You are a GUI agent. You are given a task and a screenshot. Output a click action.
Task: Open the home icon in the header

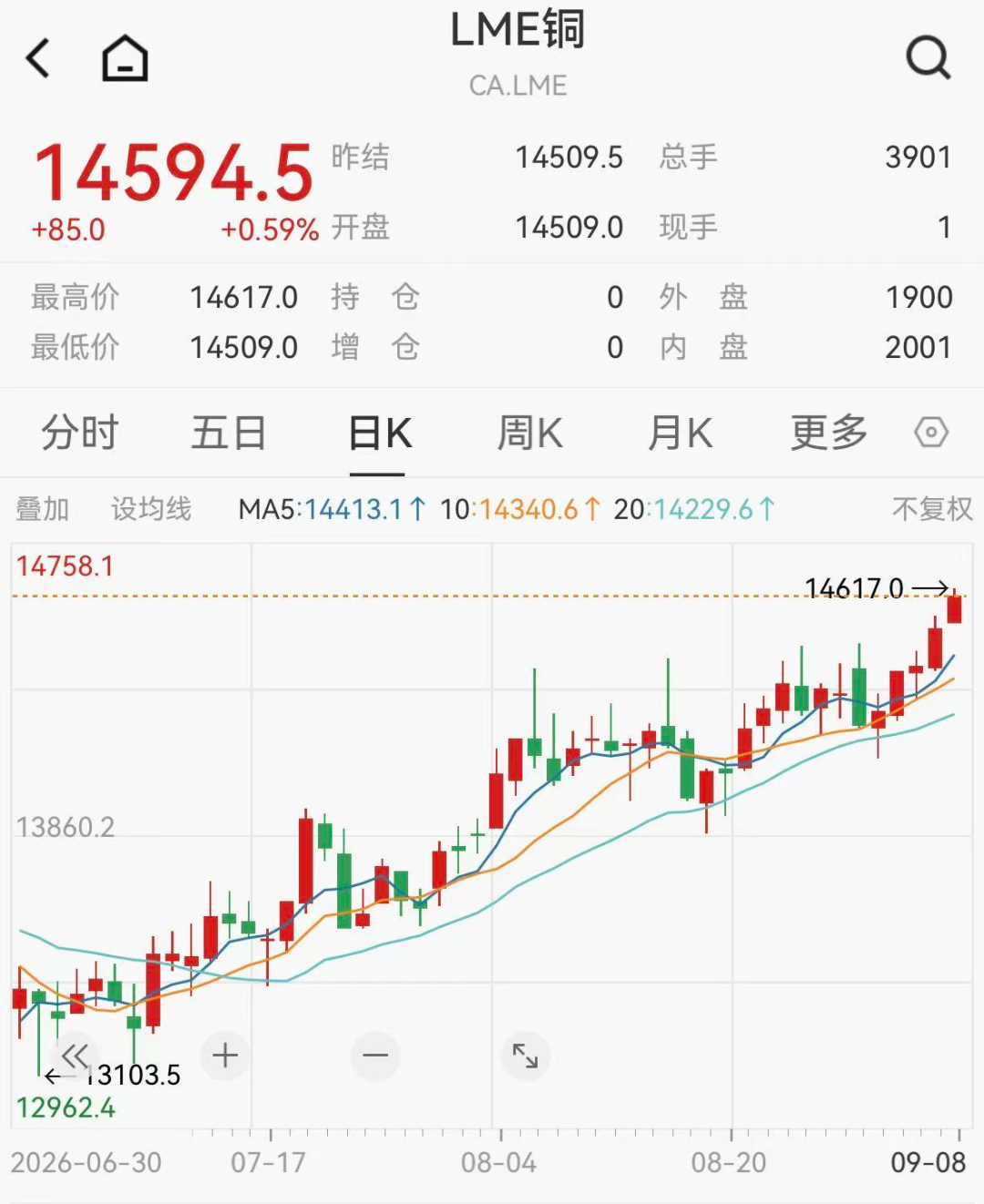125,58
